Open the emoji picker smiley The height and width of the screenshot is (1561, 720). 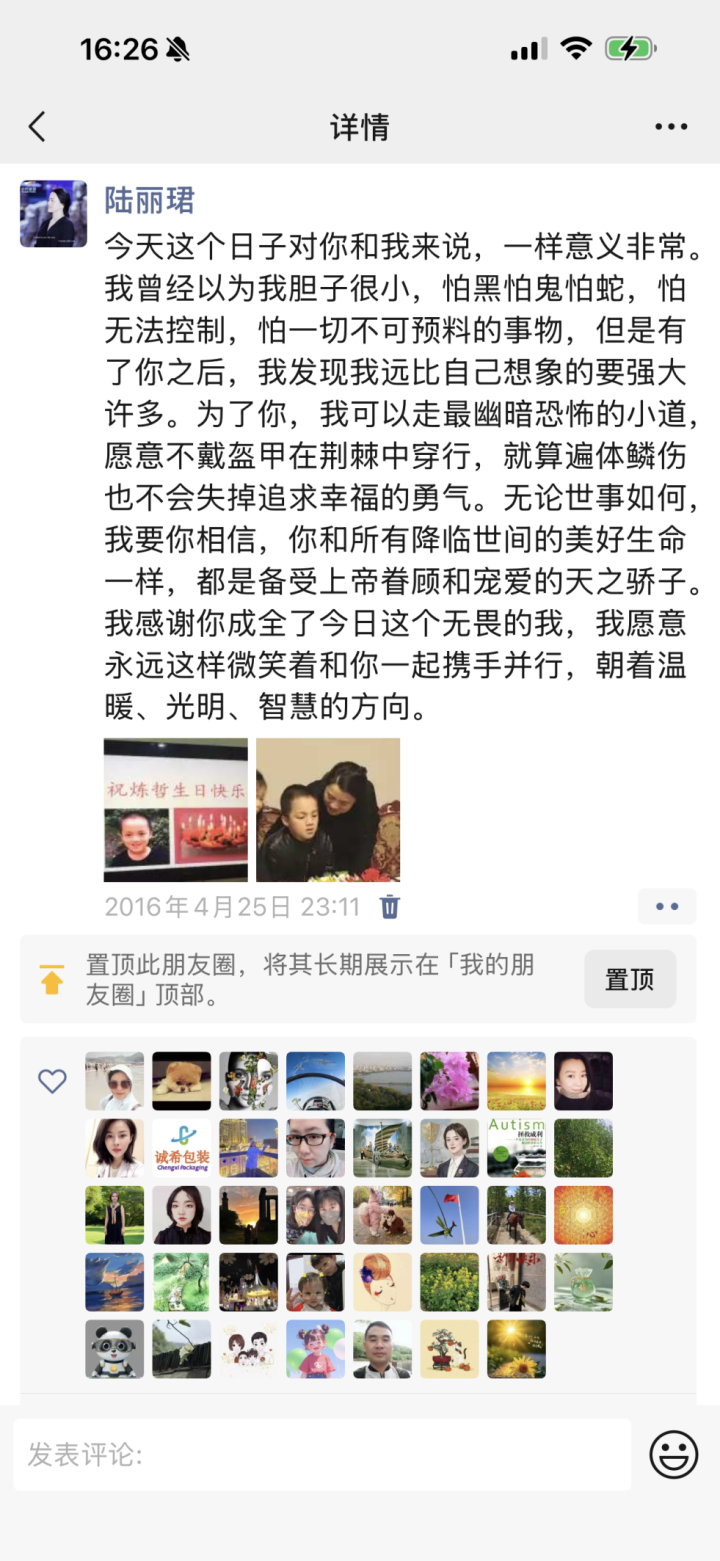pos(674,1454)
